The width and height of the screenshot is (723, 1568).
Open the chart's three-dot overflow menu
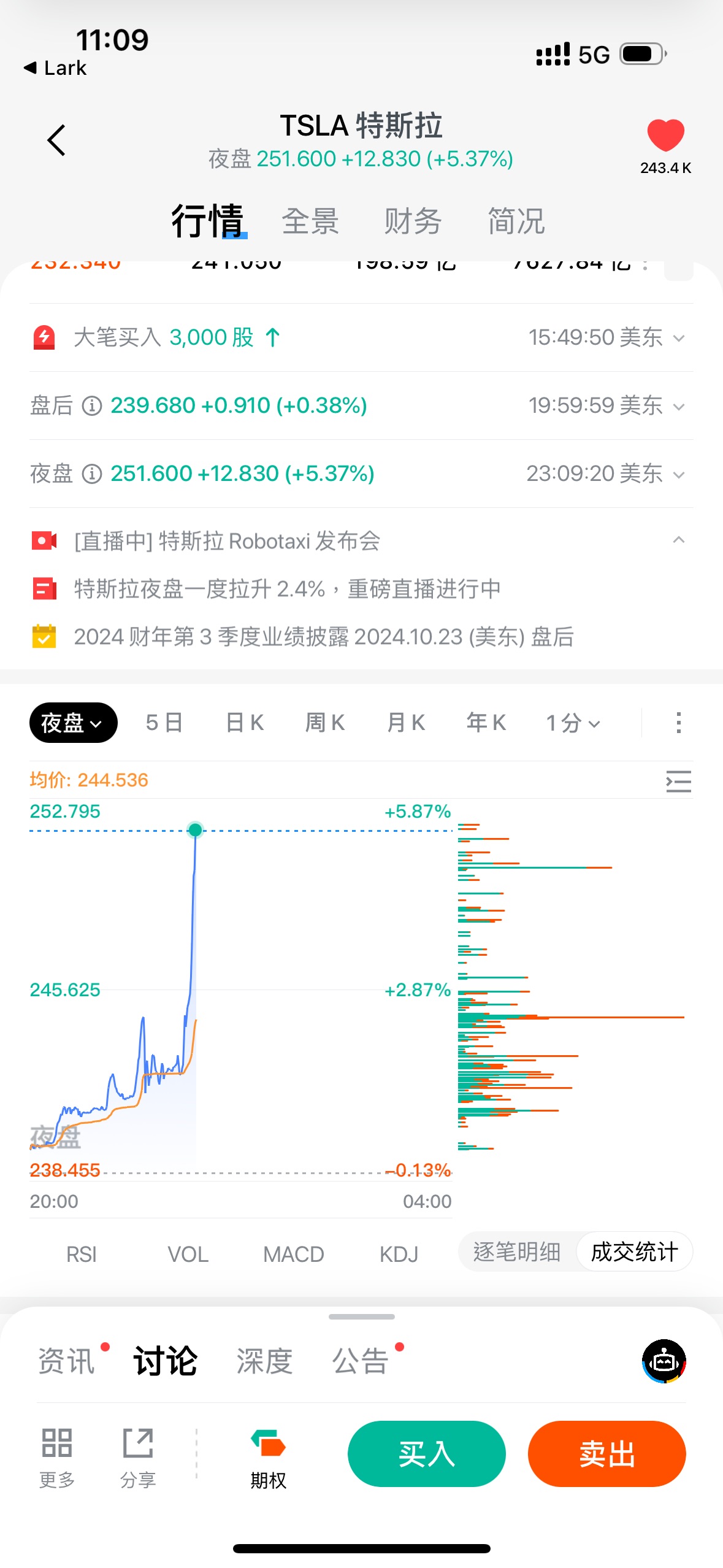(x=678, y=723)
